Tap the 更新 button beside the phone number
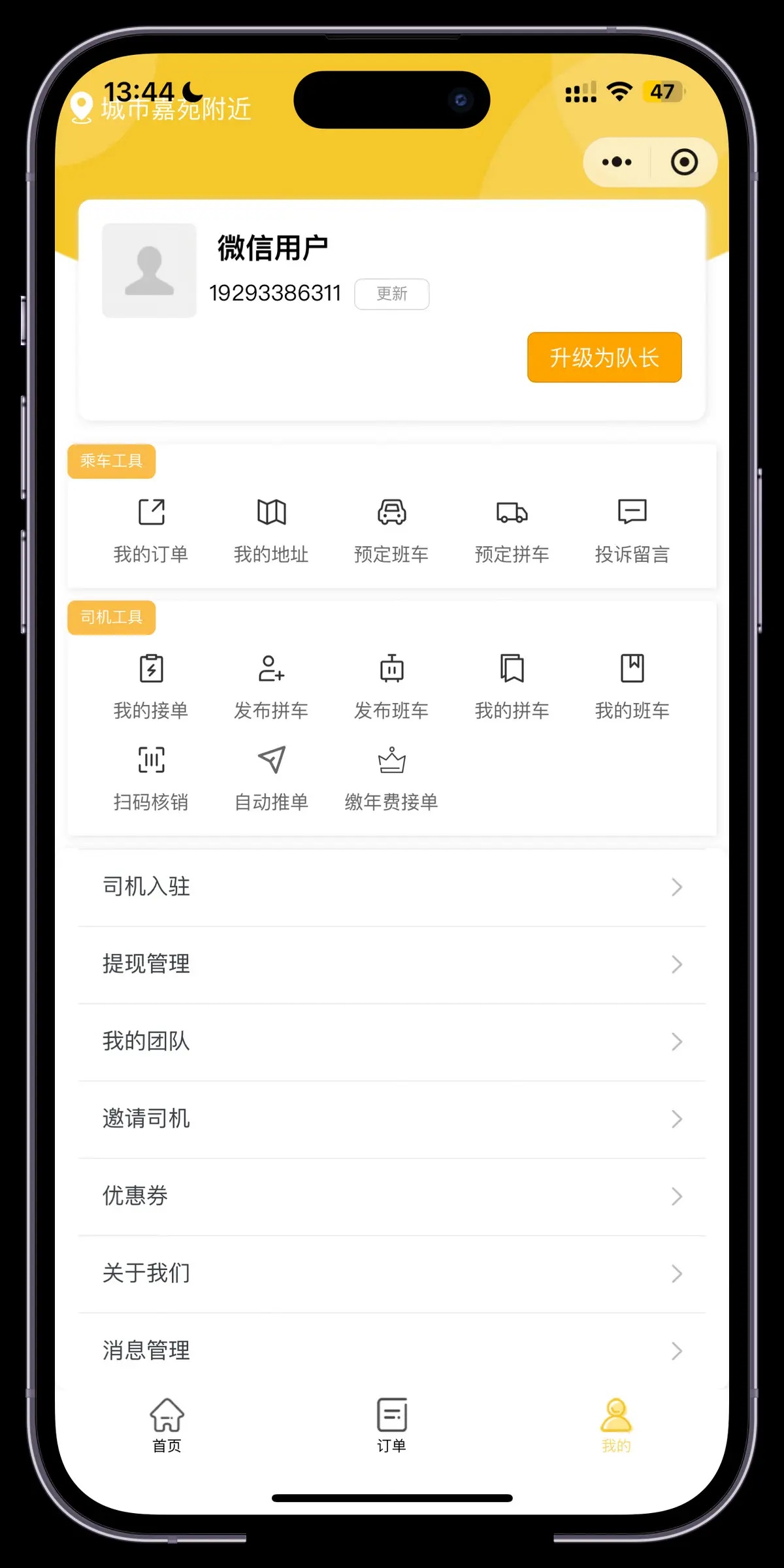Viewport: 784px width, 1568px height. [391, 294]
